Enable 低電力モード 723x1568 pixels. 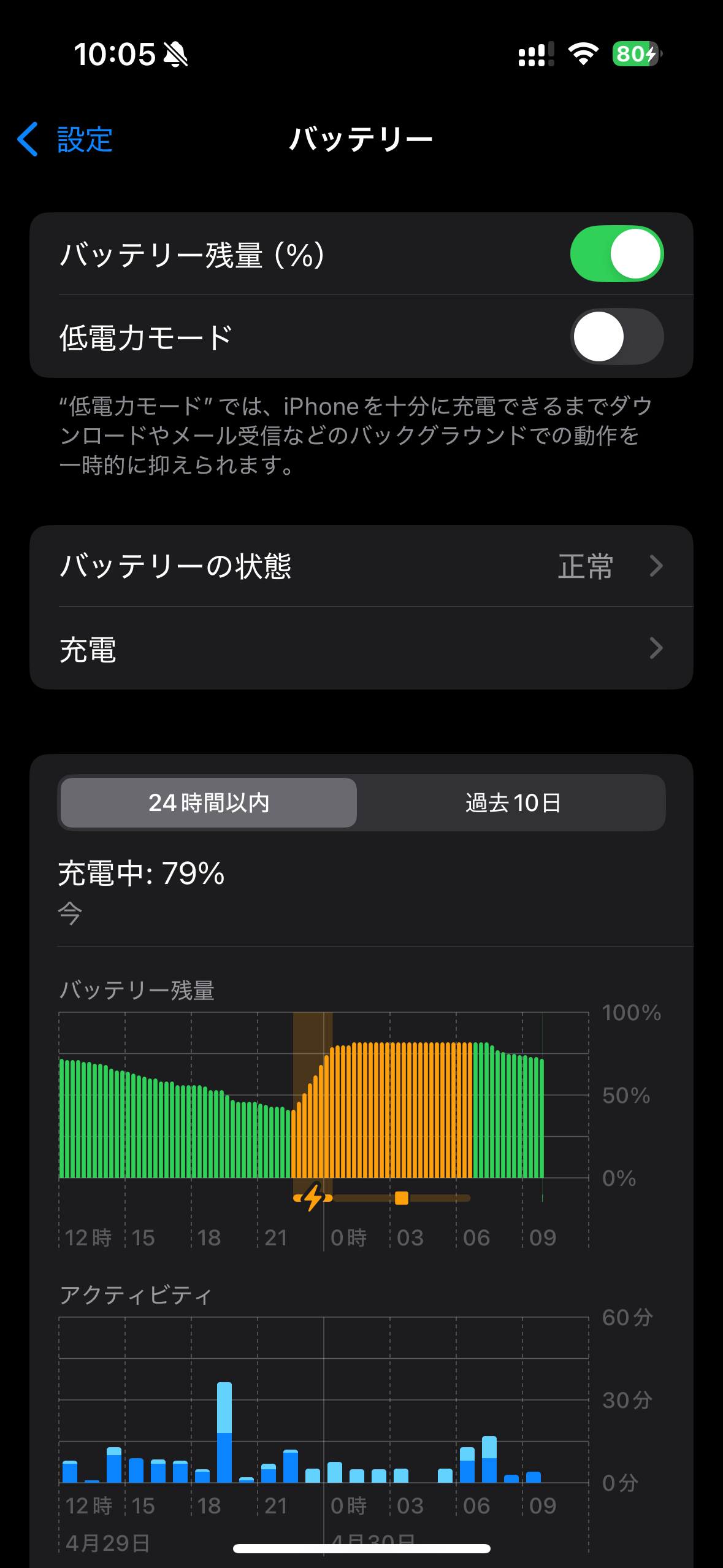click(616, 336)
